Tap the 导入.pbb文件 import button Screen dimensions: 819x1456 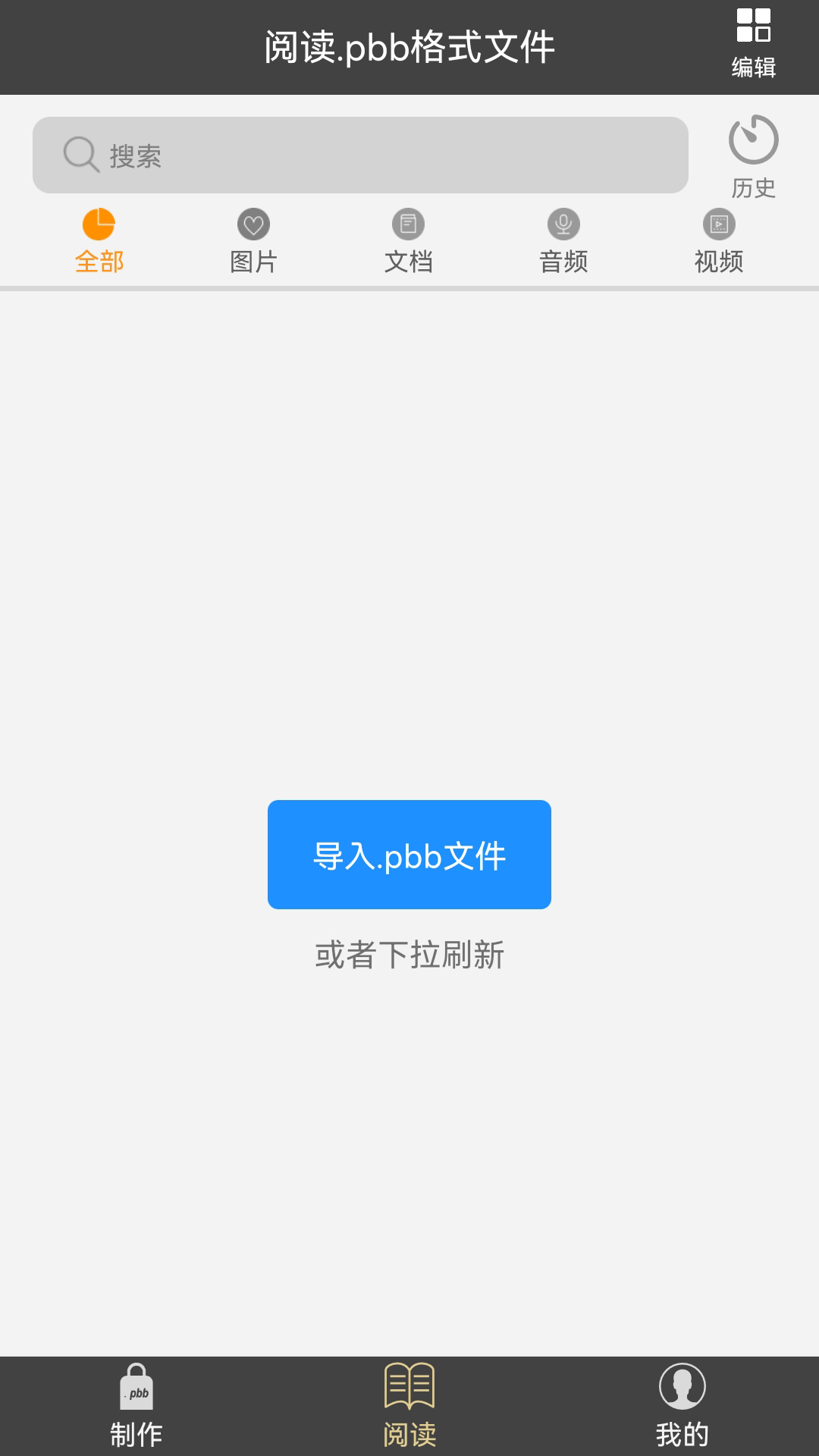click(x=409, y=854)
